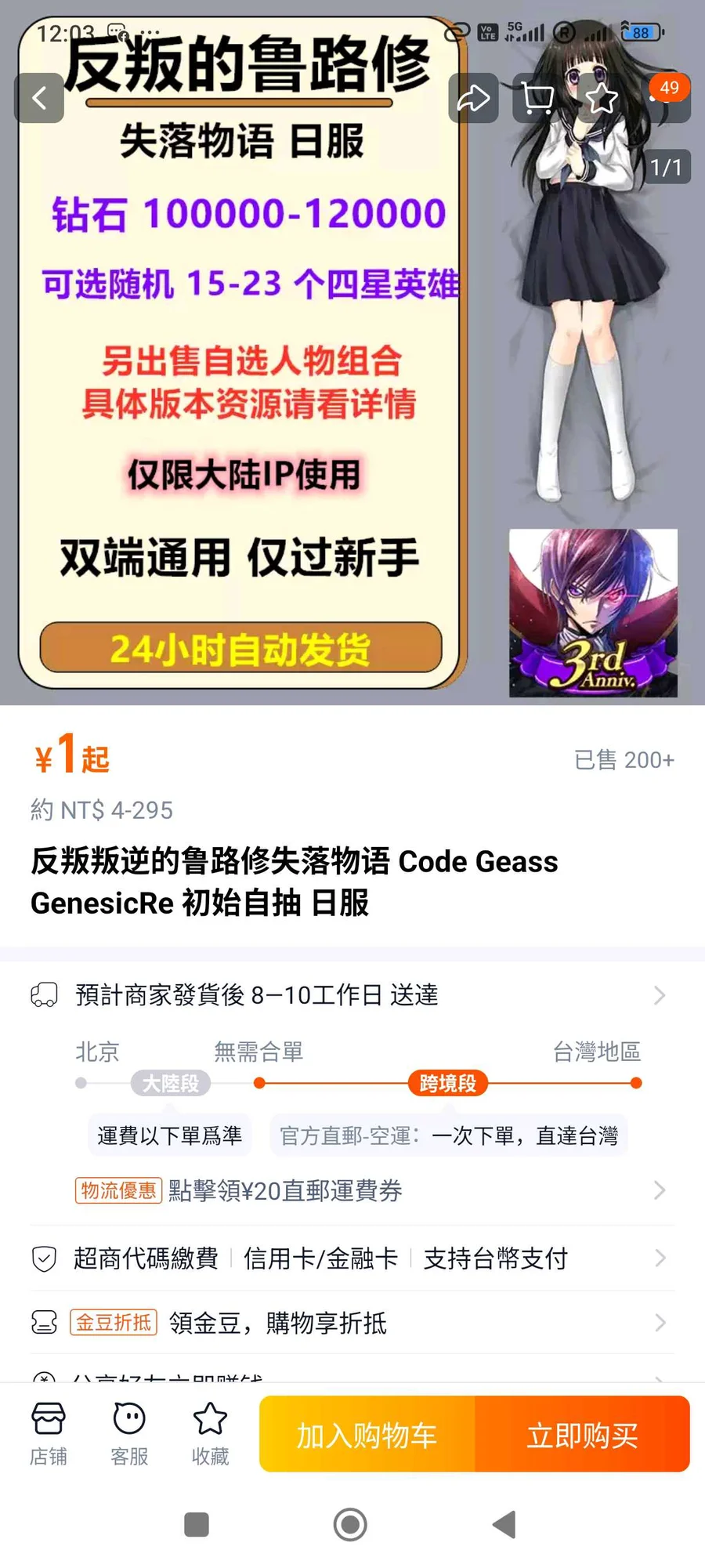This screenshot has width=705, height=1568.
Task: Add item with 加入购物车 button
Action: pyautogui.click(x=367, y=1436)
